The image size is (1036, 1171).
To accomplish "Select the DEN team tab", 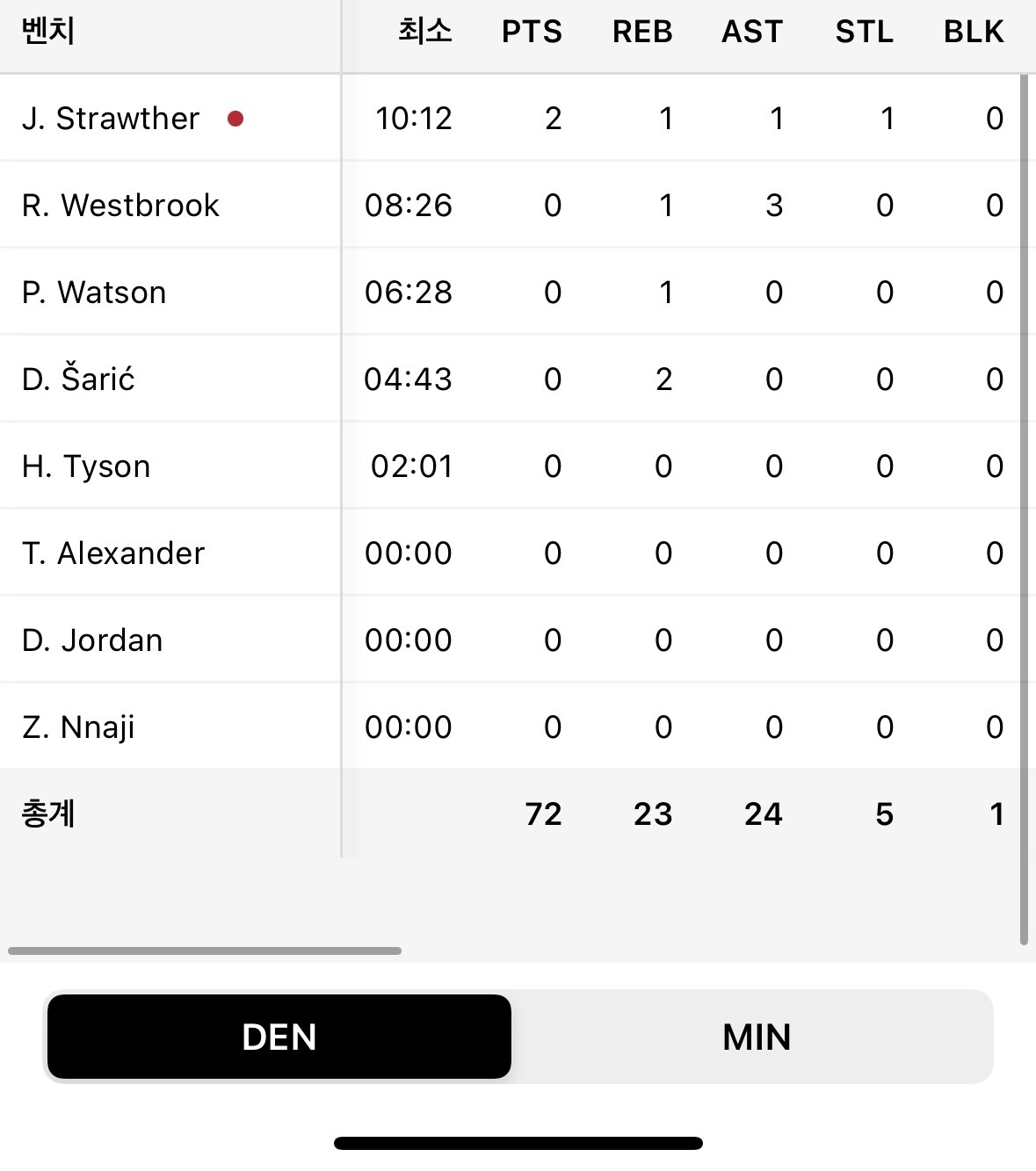I will [279, 1037].
